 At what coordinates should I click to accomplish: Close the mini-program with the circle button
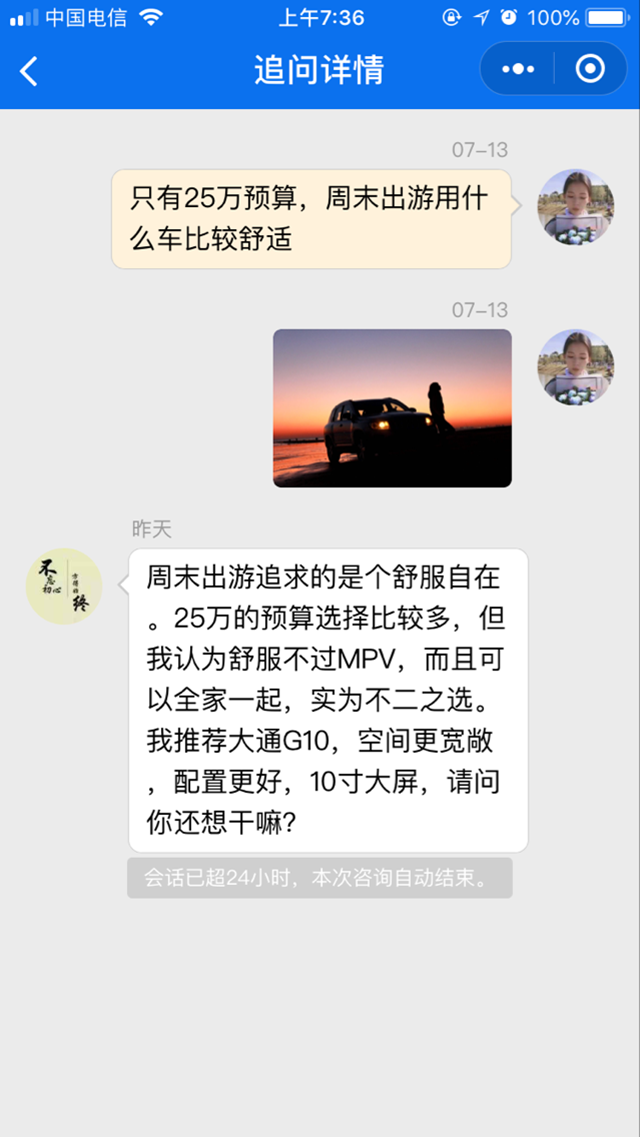click(590, 69)
